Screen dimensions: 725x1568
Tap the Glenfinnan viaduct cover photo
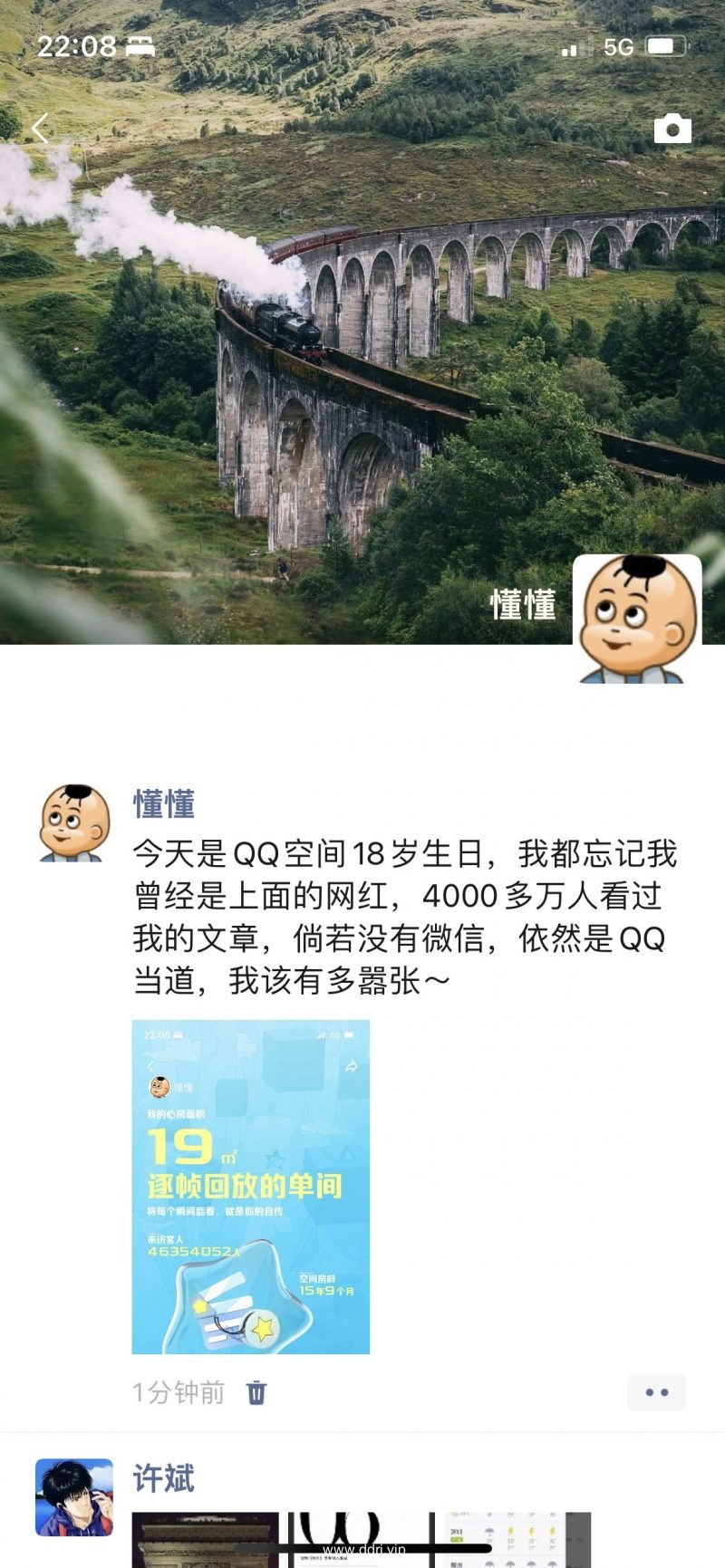click(x=362, y=362)
